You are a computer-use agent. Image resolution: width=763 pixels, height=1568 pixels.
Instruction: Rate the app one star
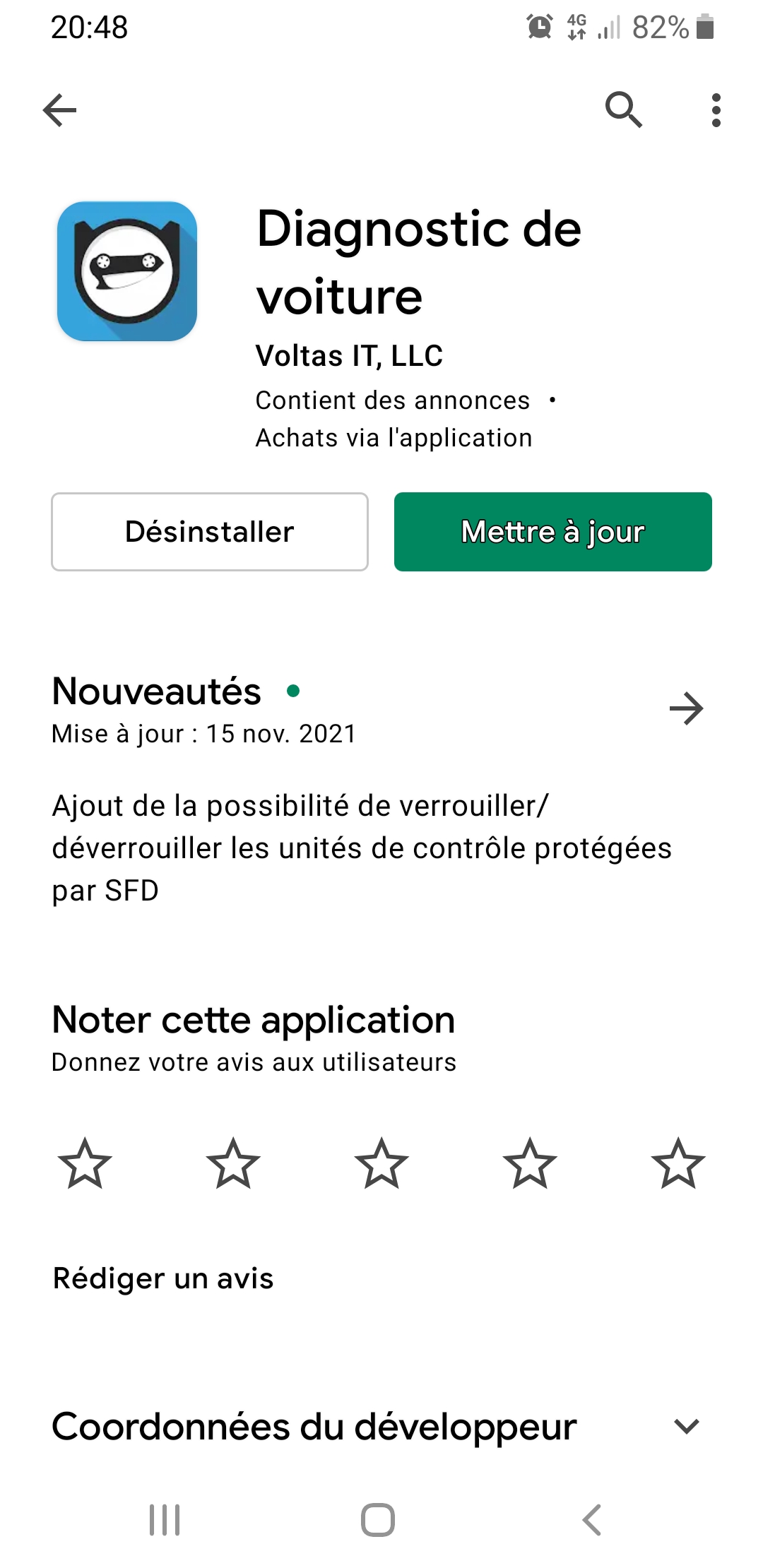click(85, 1163)
